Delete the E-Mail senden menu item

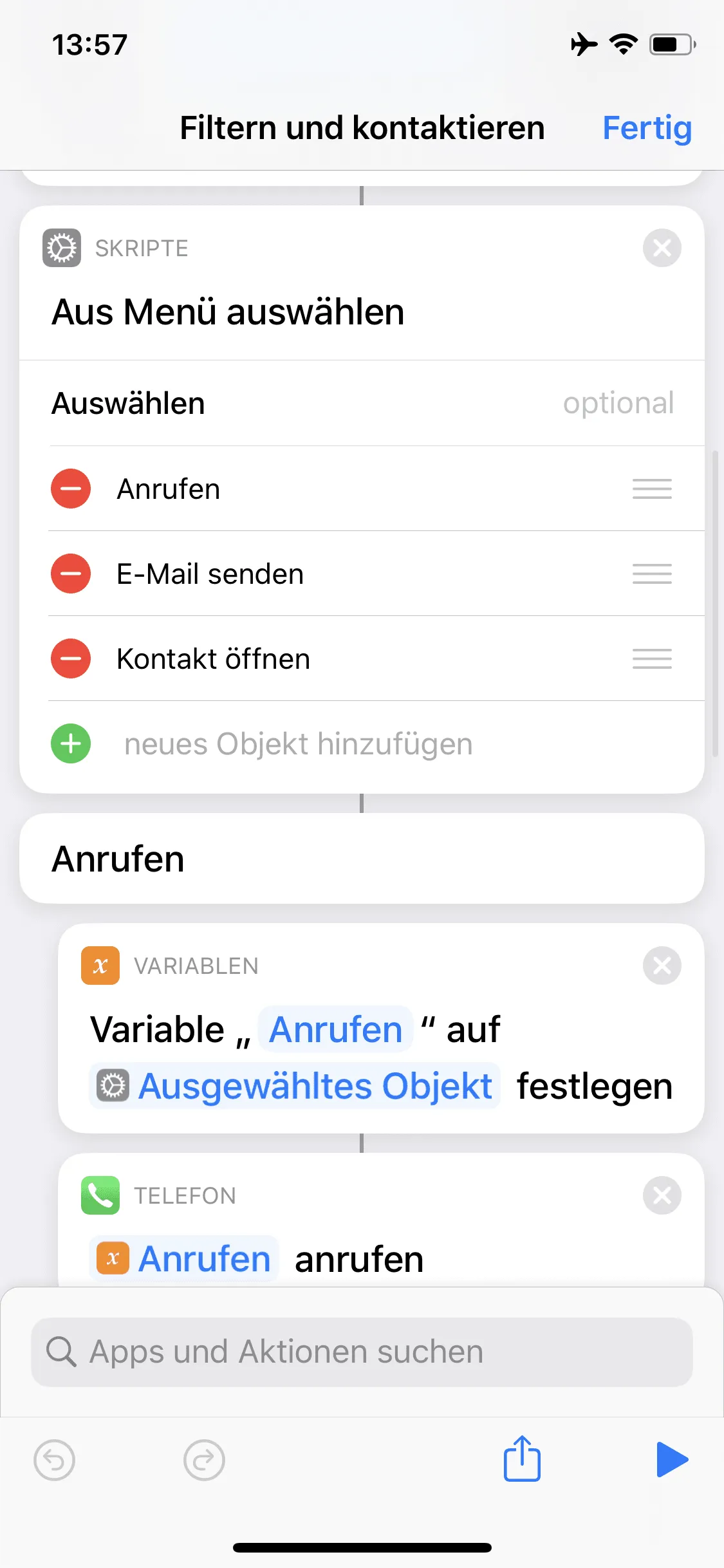pyautogui.click(x=71, y=574)
